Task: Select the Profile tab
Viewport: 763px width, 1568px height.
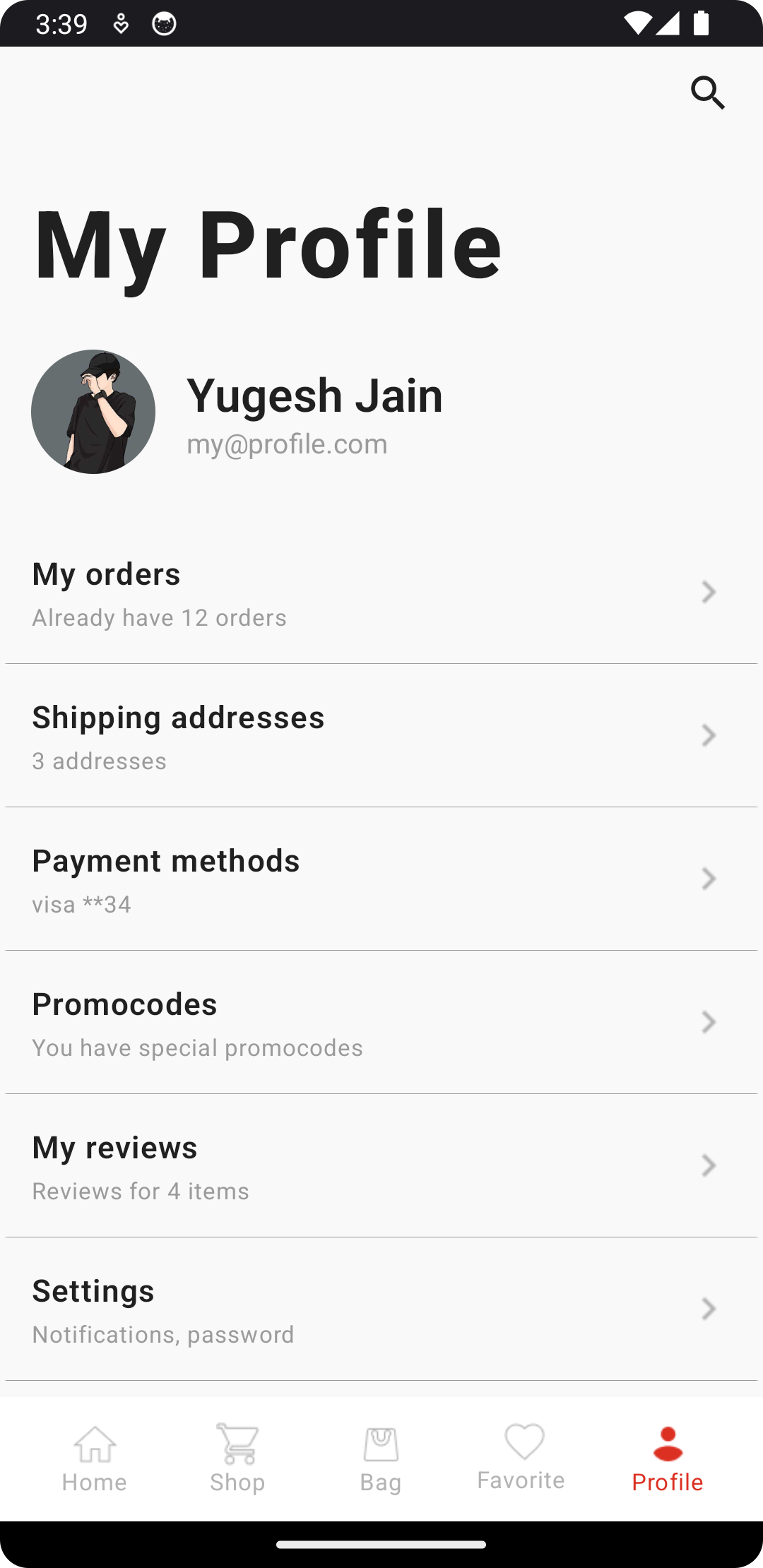Action: (x=668, y=1458)
